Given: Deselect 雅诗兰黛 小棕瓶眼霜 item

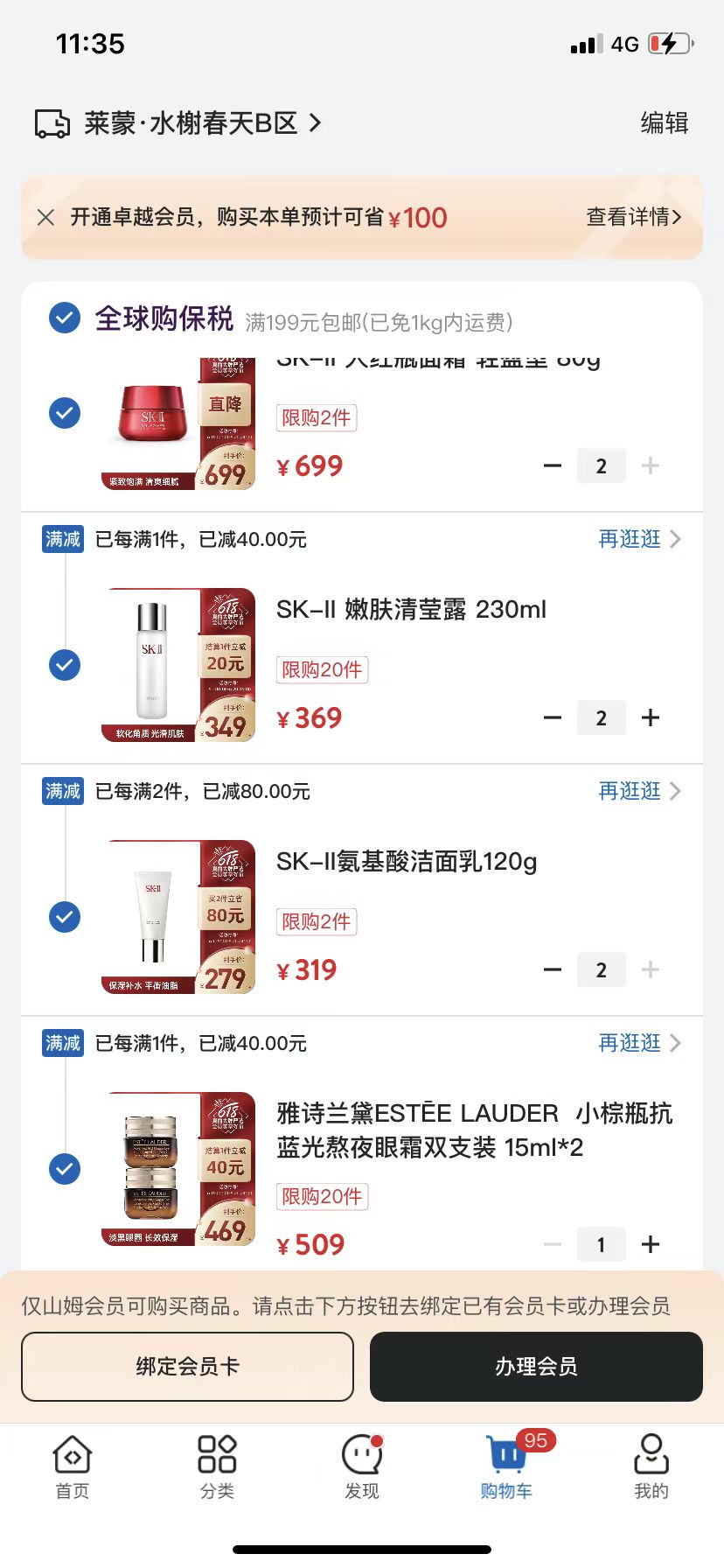Looking at the screenshot, I should pyautogui.click(x=65, y=1169).
